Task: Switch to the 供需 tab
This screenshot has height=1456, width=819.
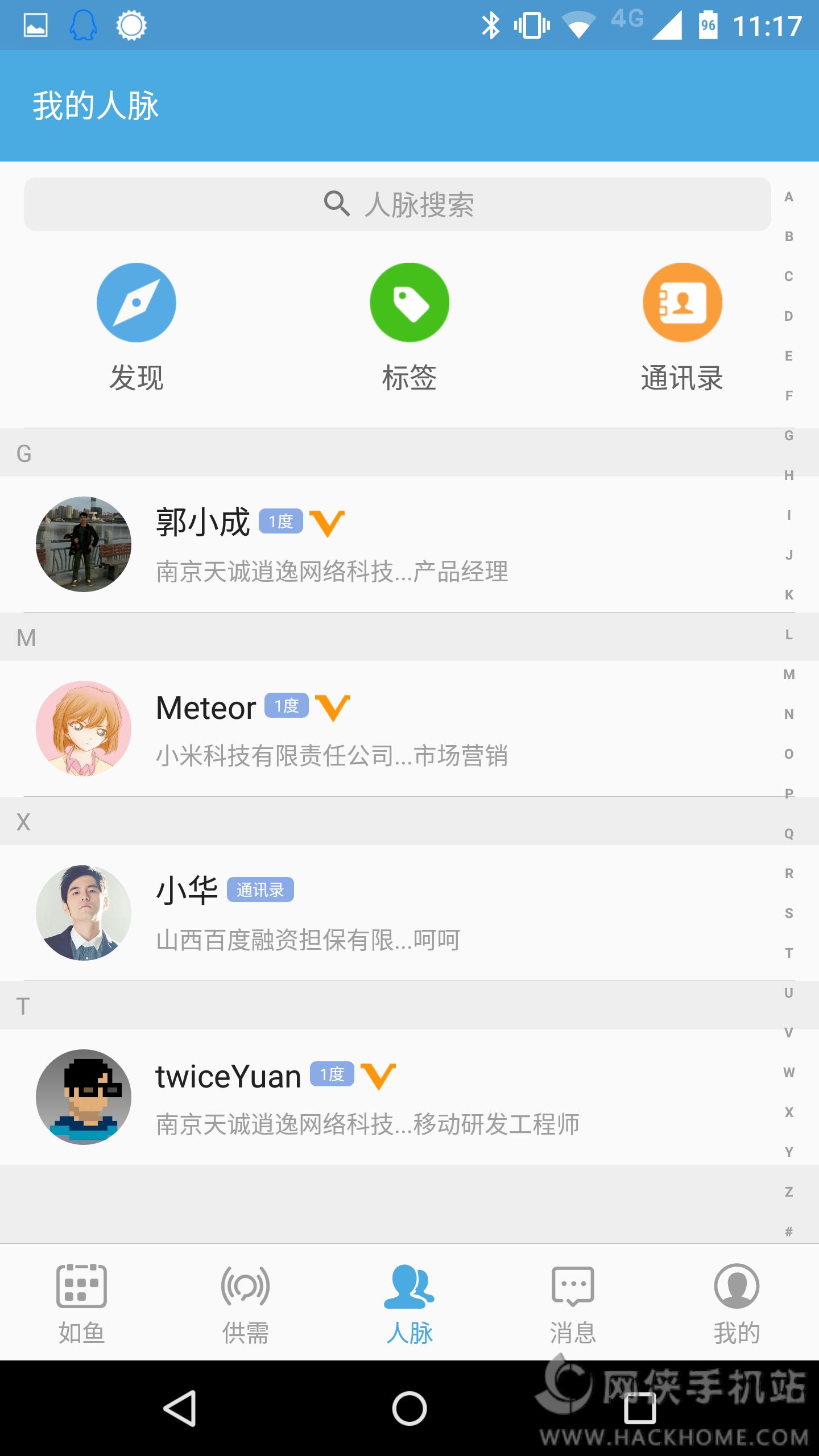Action: [245, 1303]
